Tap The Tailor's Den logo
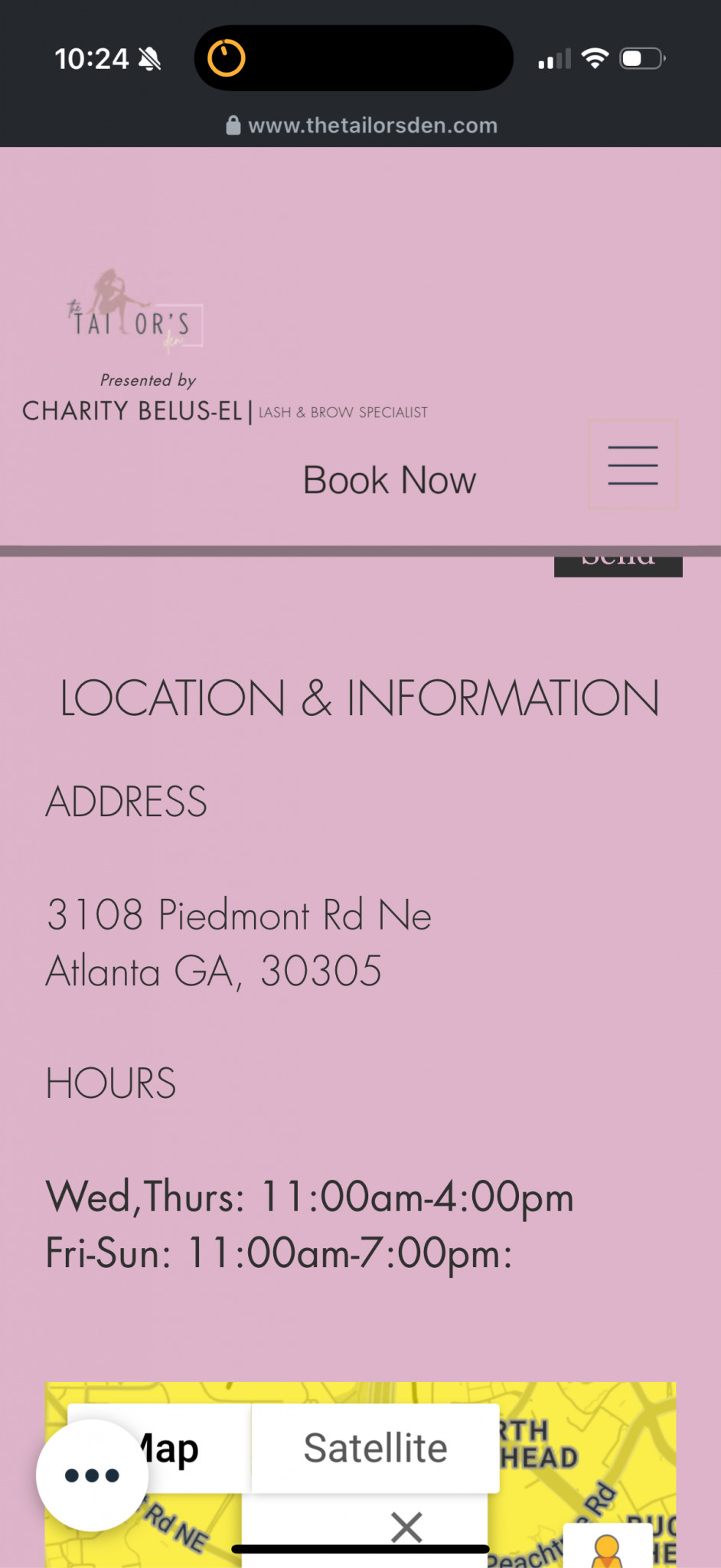The image size is (721, 1568). tap(135, 312)
